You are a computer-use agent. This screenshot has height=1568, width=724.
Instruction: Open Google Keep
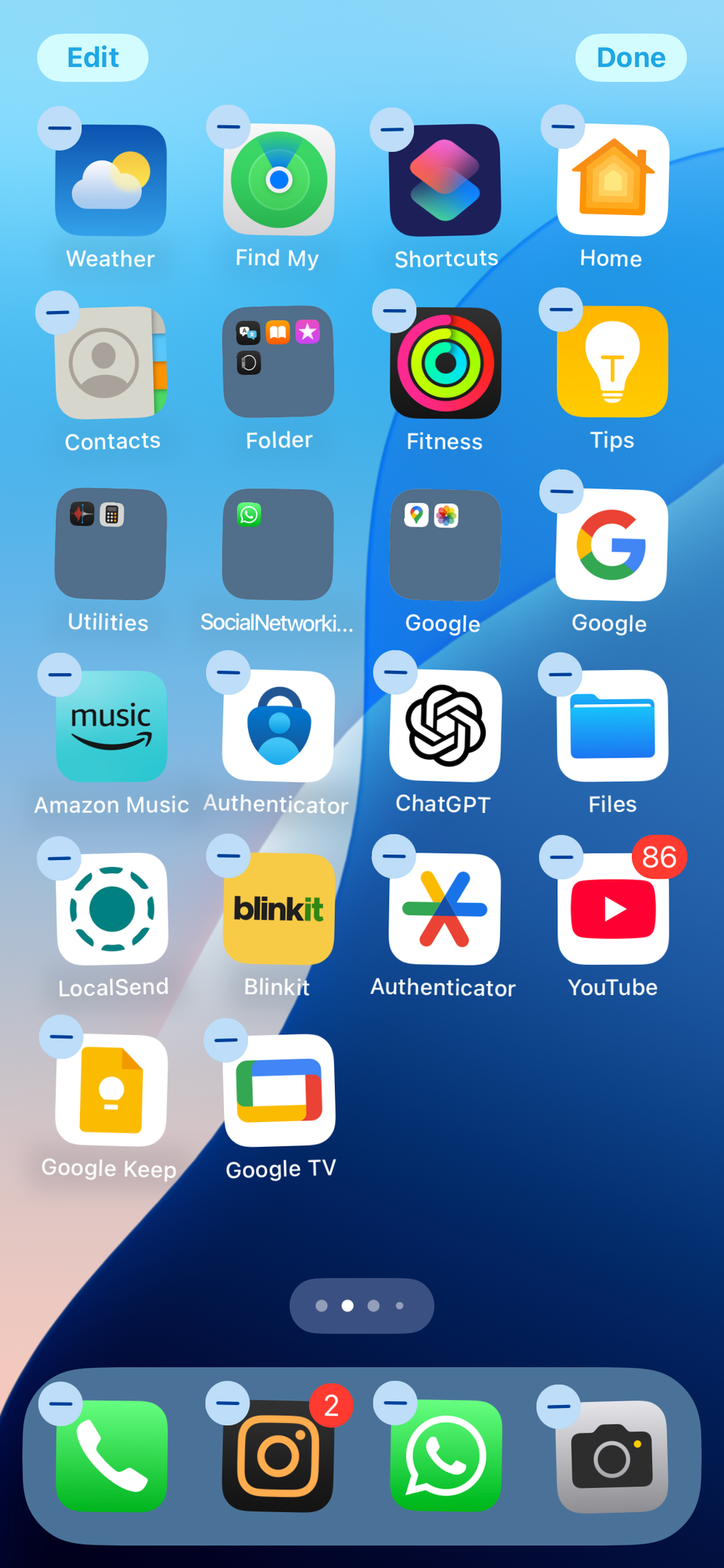[x=110, y=1092]
